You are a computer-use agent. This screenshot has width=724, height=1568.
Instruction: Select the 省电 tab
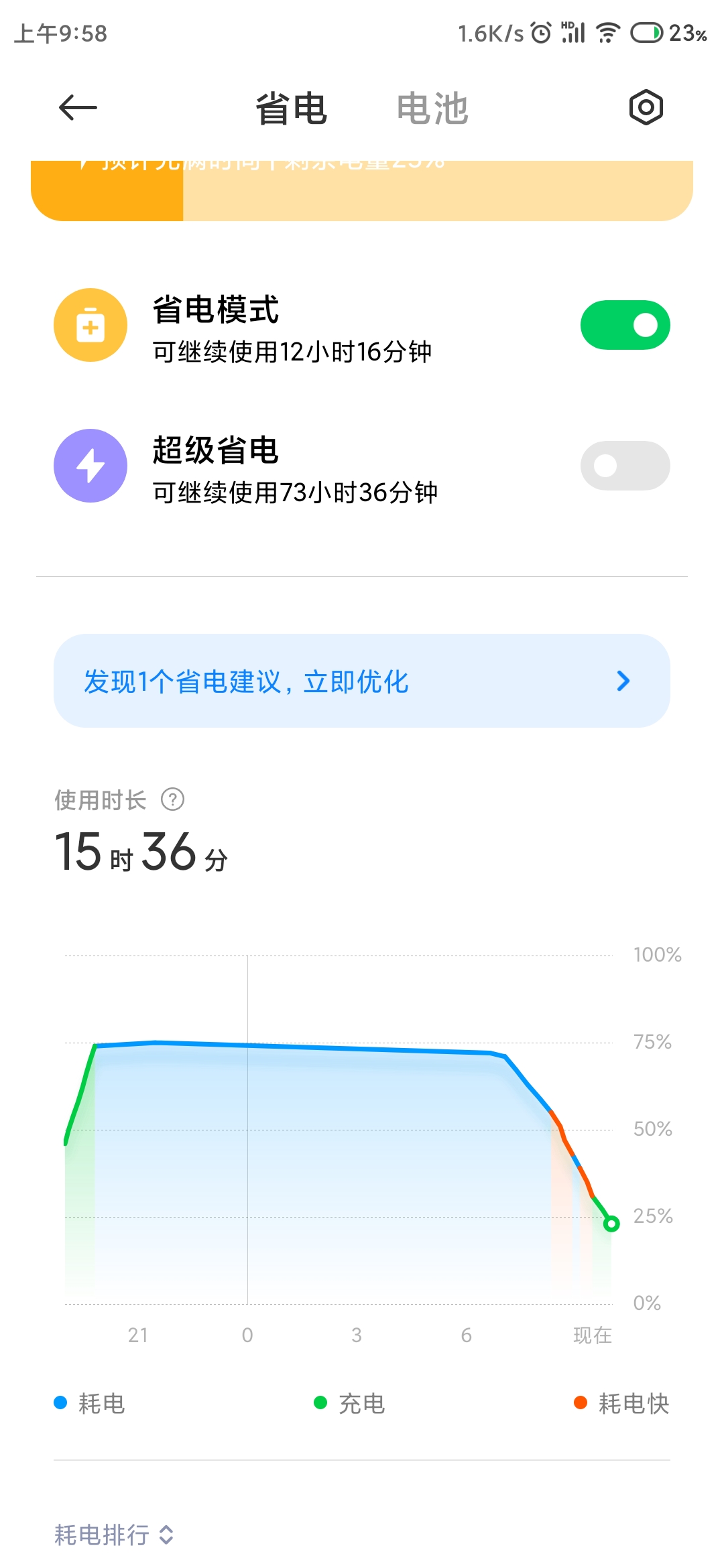pos(291,108)
